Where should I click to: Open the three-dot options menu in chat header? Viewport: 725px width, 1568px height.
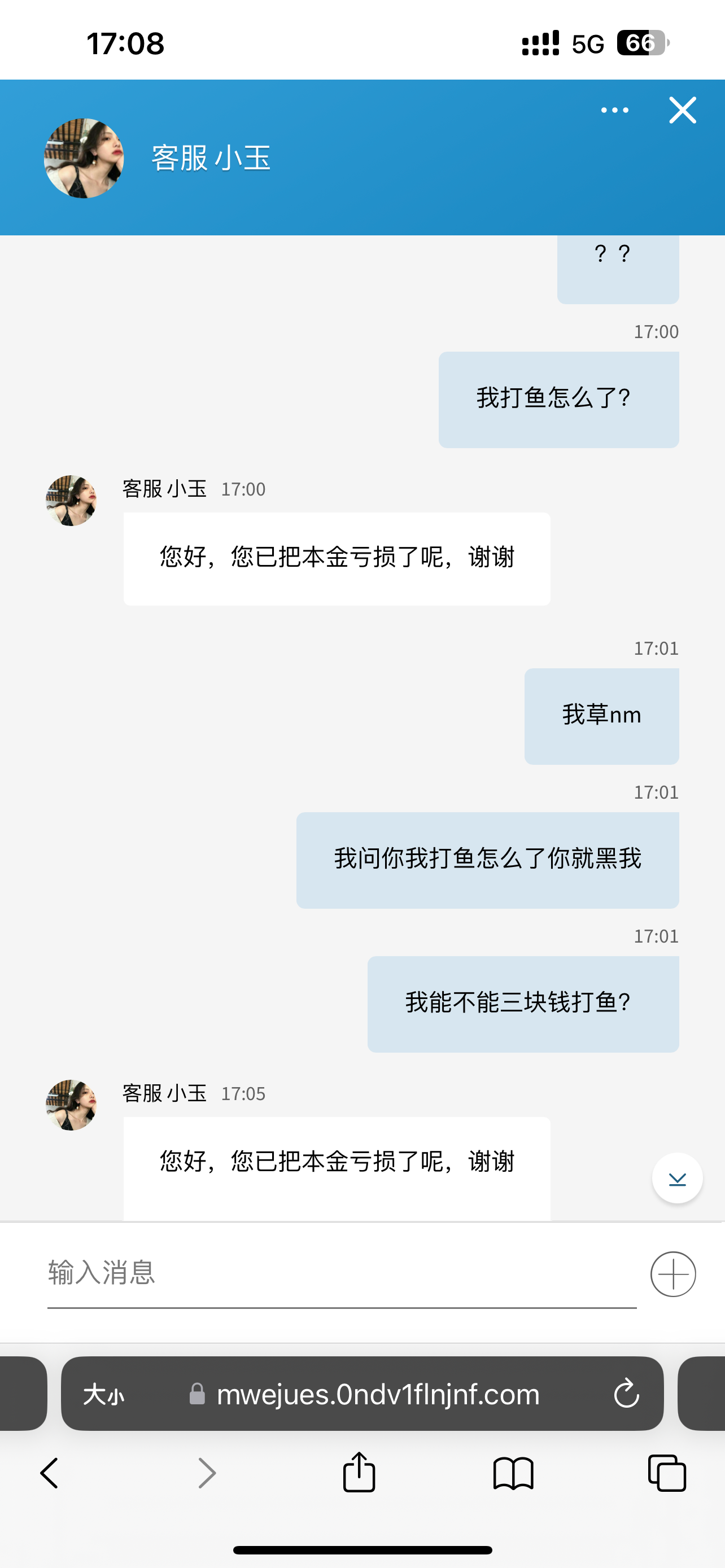coord(614,110)
